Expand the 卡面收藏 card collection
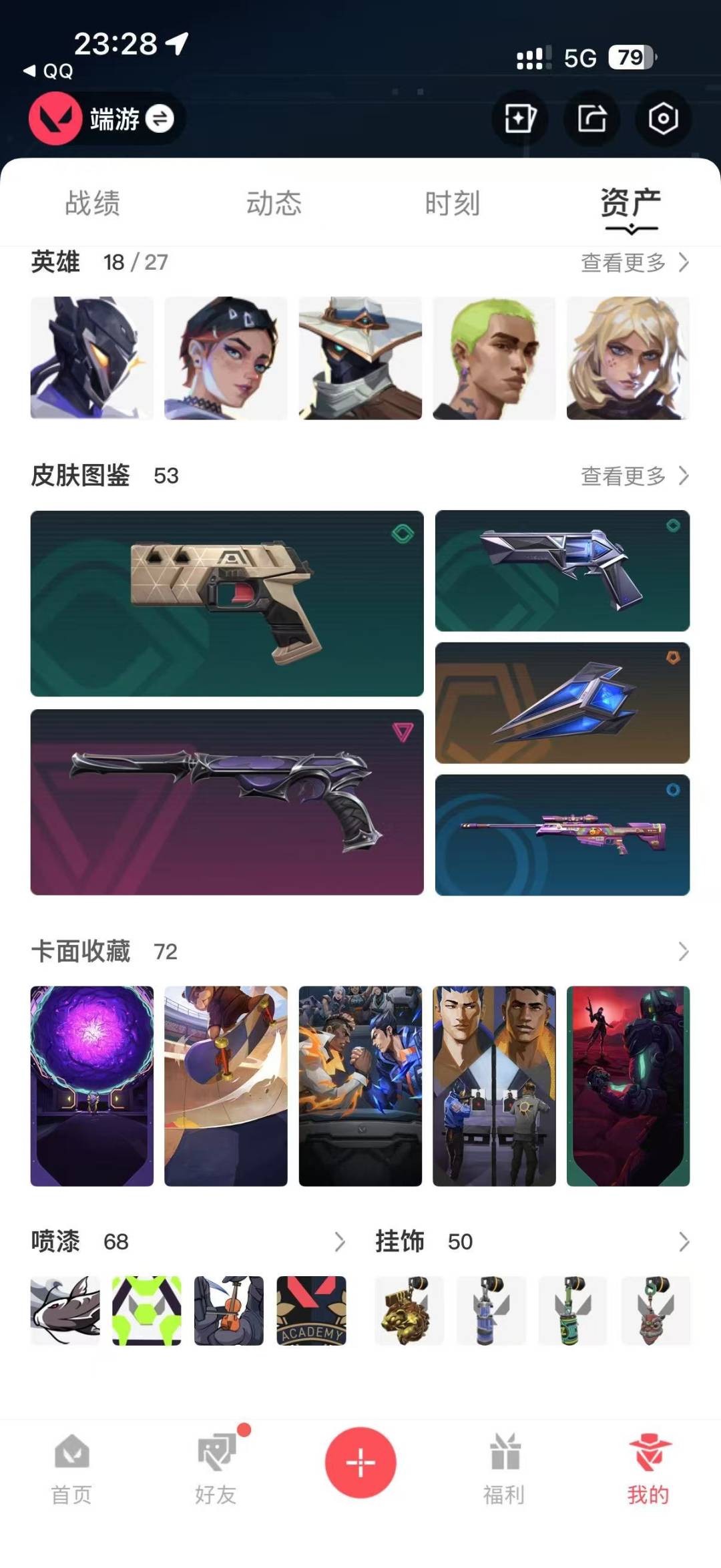This screenshot has height=1568, width=721. (x=683, y=951)
